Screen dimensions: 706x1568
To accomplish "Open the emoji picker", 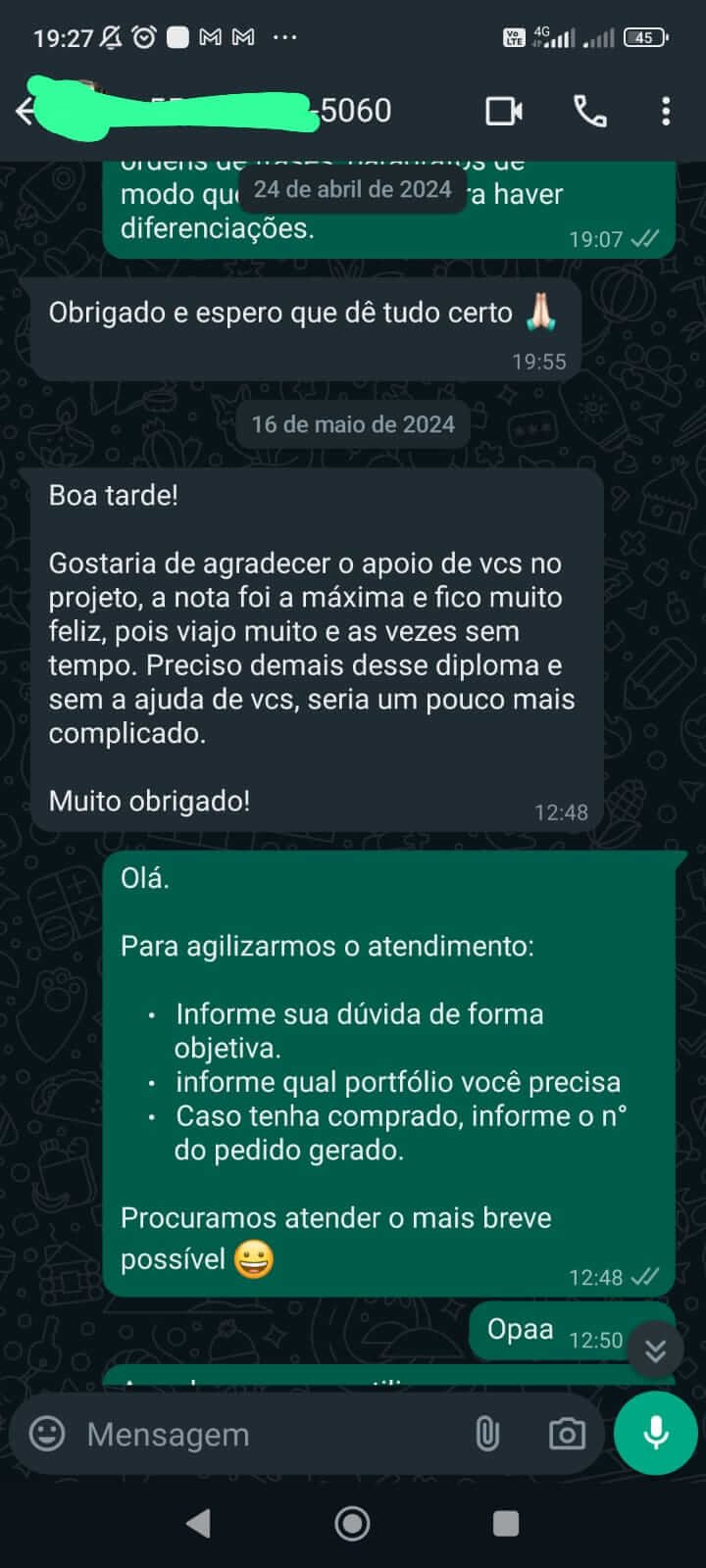I will (47, 1434).
